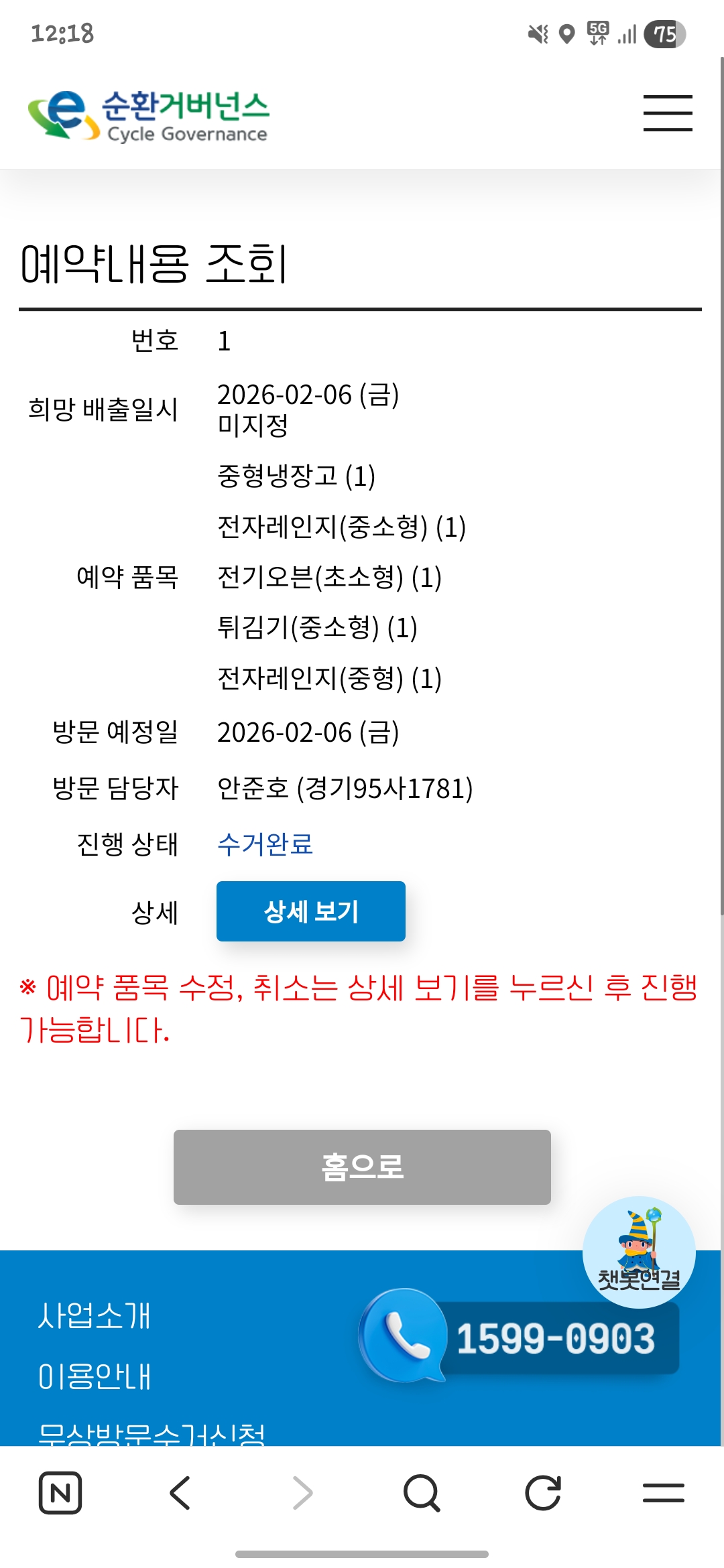Screen dimensions: 724x1568
Task: Open the hamburger menu at top right
Action: tap(668, 113)
